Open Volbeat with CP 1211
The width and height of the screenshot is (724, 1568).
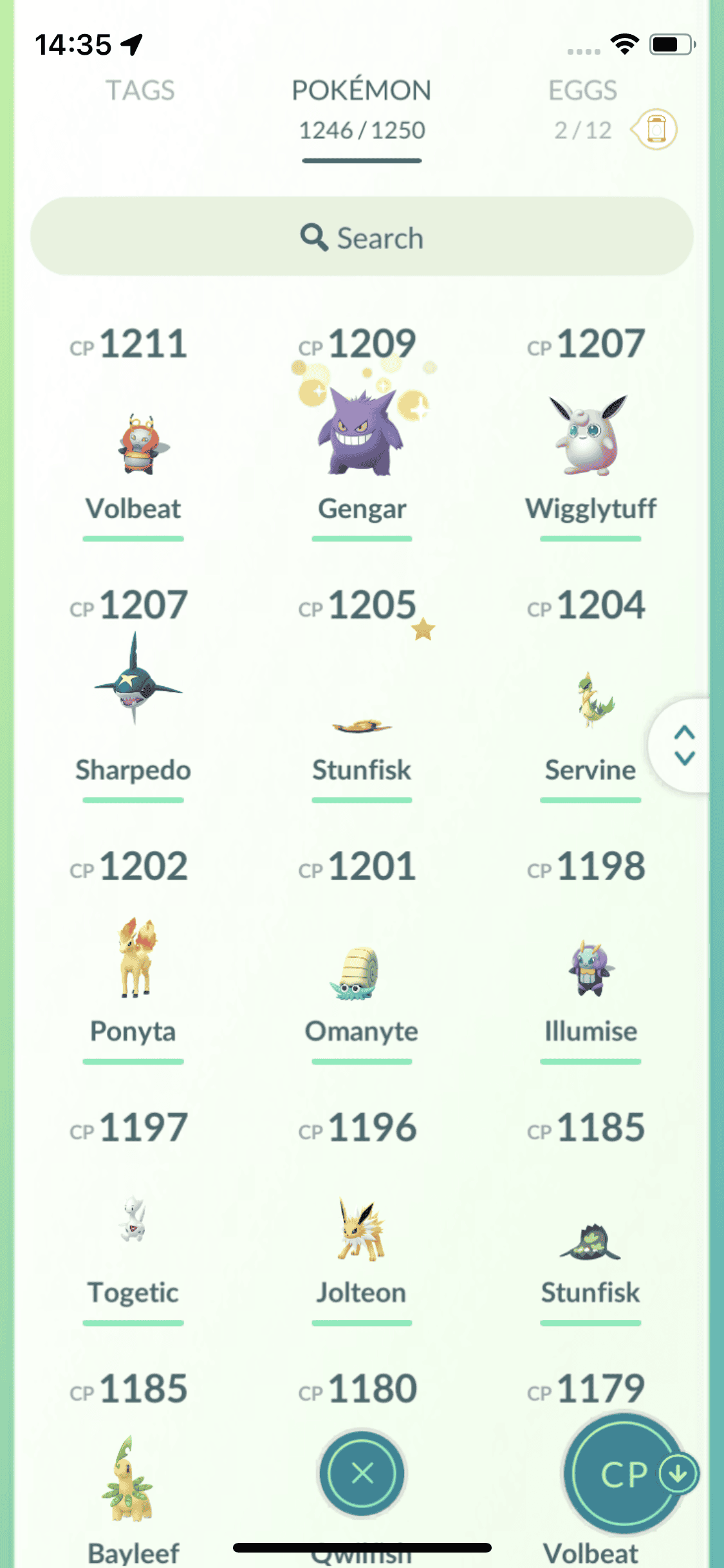click(x=133, y=444)
